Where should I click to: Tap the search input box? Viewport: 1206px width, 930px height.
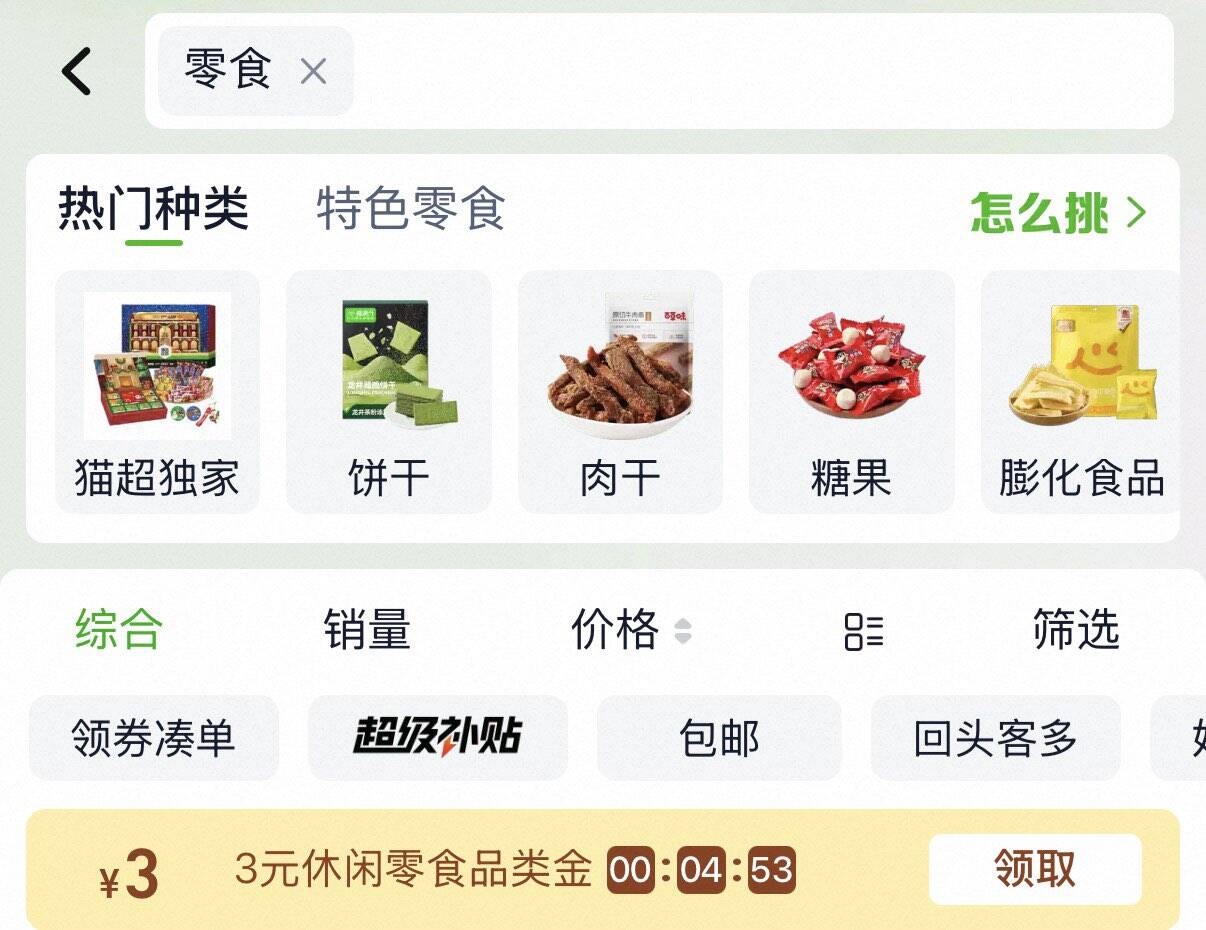coord(760,71)
